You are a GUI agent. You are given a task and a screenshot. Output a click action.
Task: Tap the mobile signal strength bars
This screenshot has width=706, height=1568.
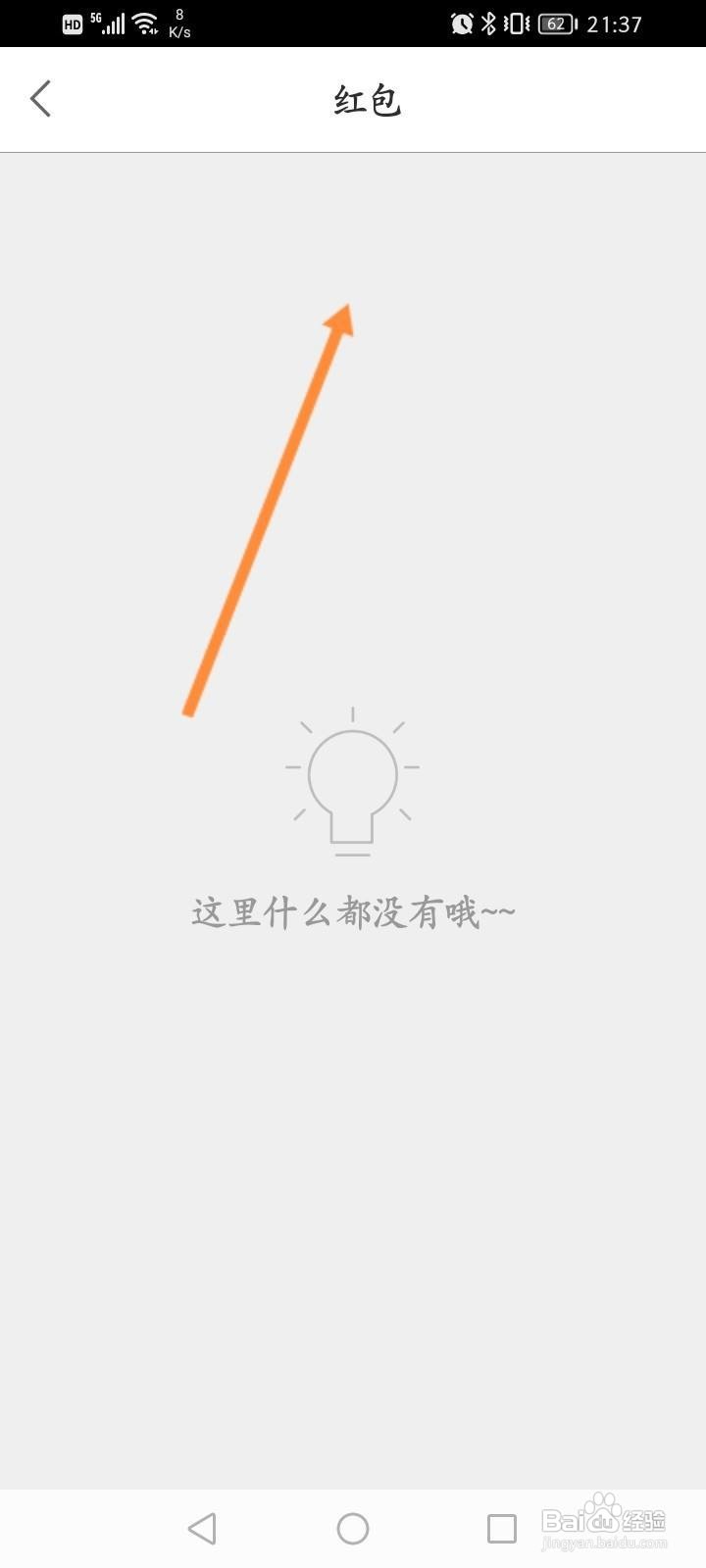(115, 24)
